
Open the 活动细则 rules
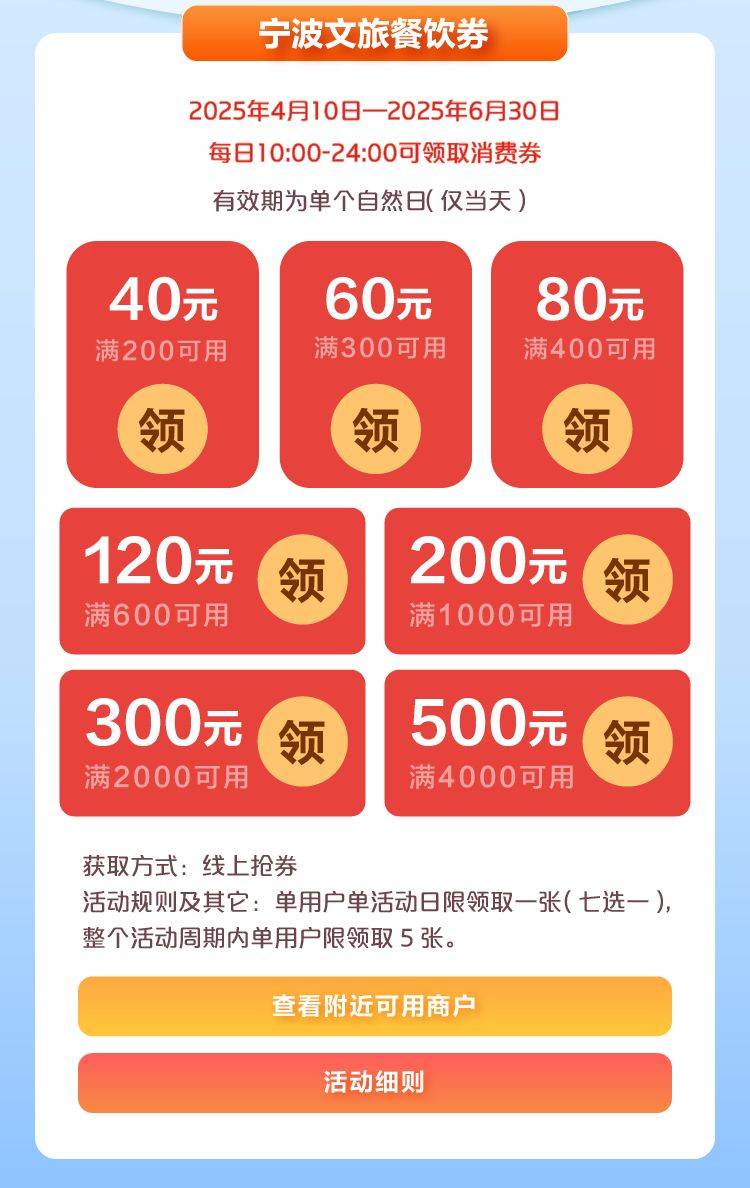click(x=375, y=1082)
